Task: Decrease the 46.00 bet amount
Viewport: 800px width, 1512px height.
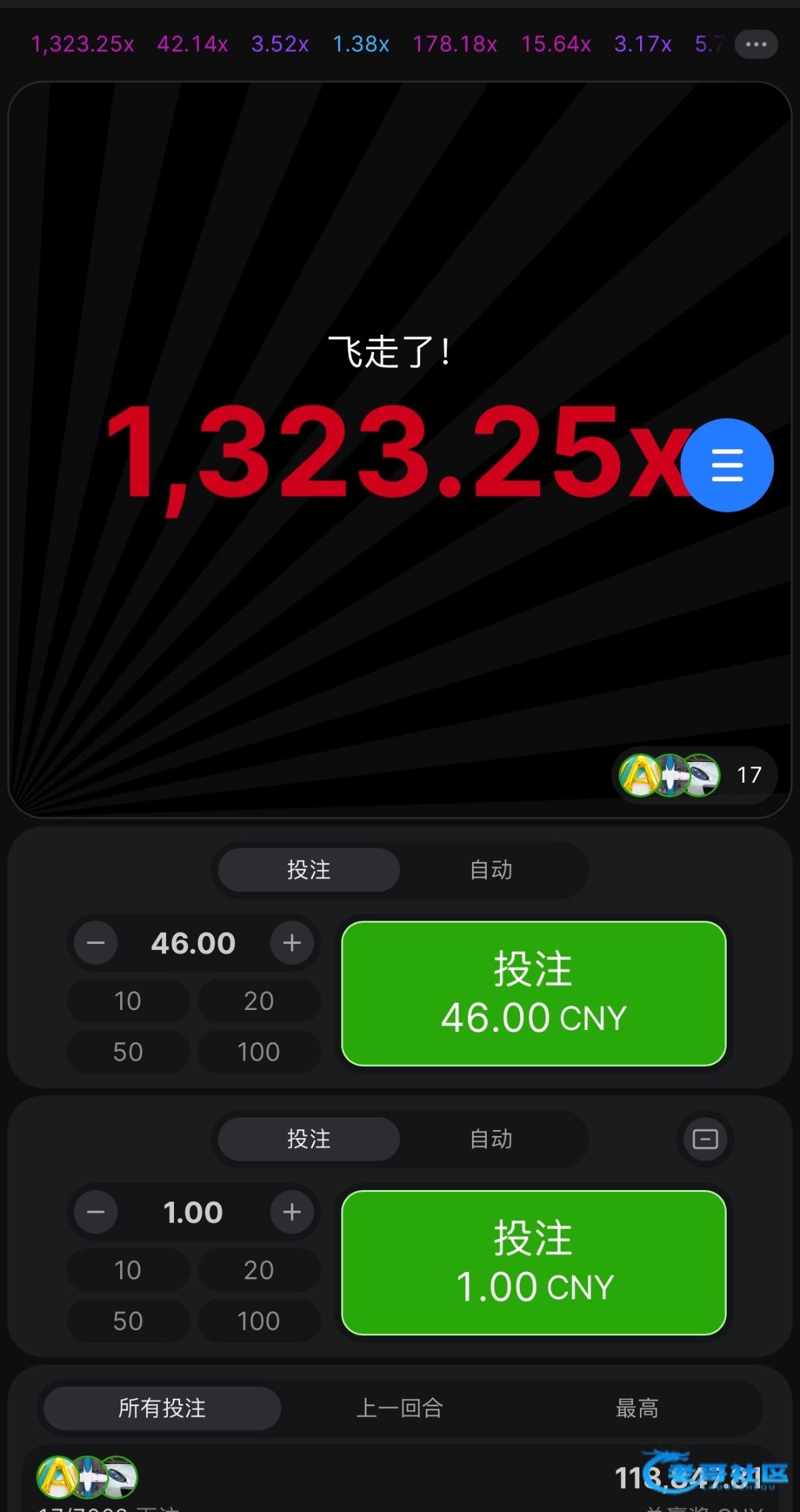Action: click(x=96, y=943)
